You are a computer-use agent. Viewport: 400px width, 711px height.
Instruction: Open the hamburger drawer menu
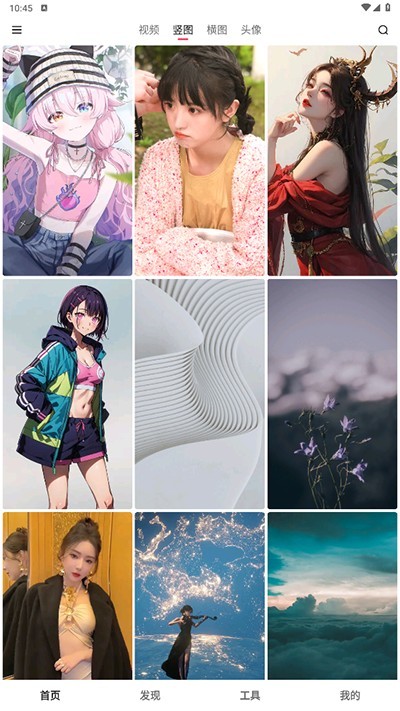(x=17, y=30)
